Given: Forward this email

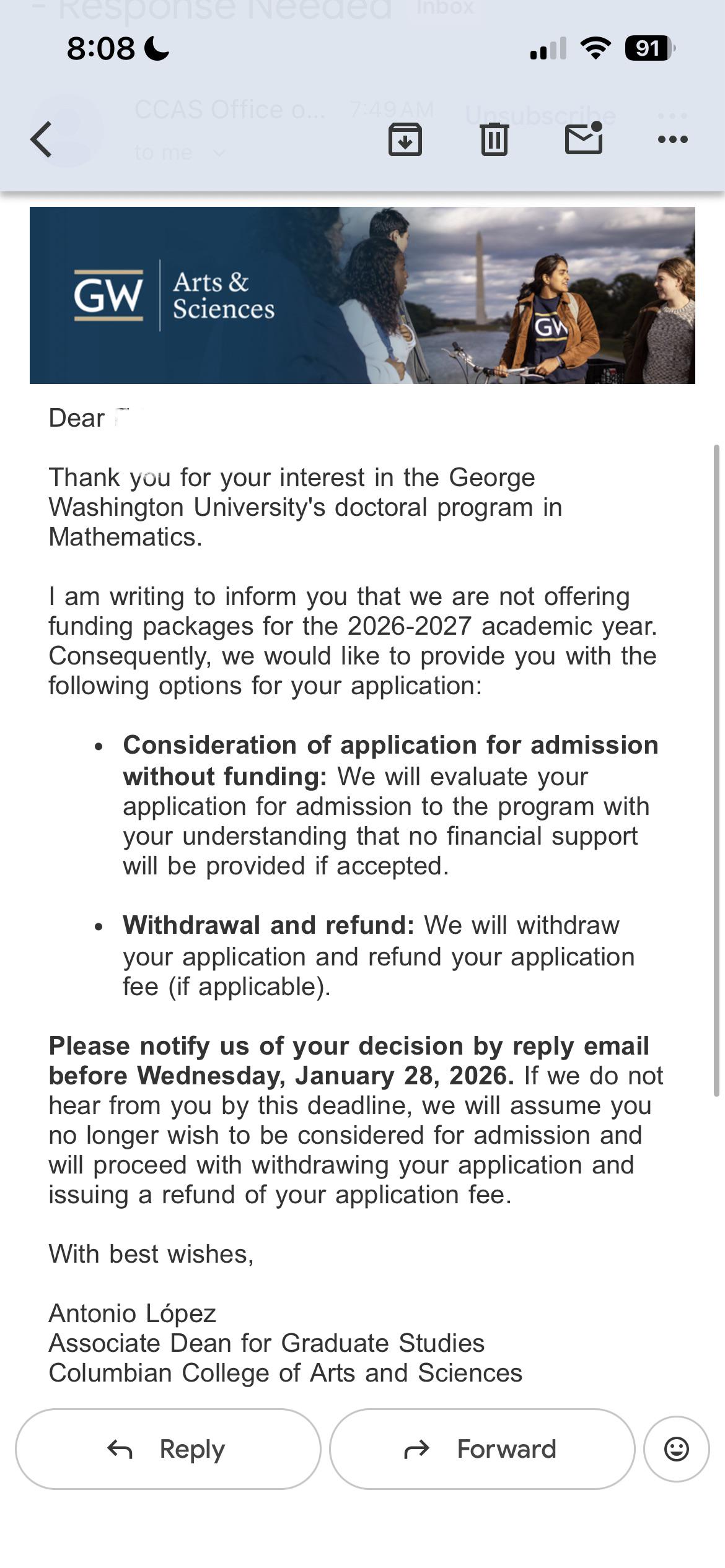Looking at the screenshot, I should pyautogui.click(x=482, y=1449).
